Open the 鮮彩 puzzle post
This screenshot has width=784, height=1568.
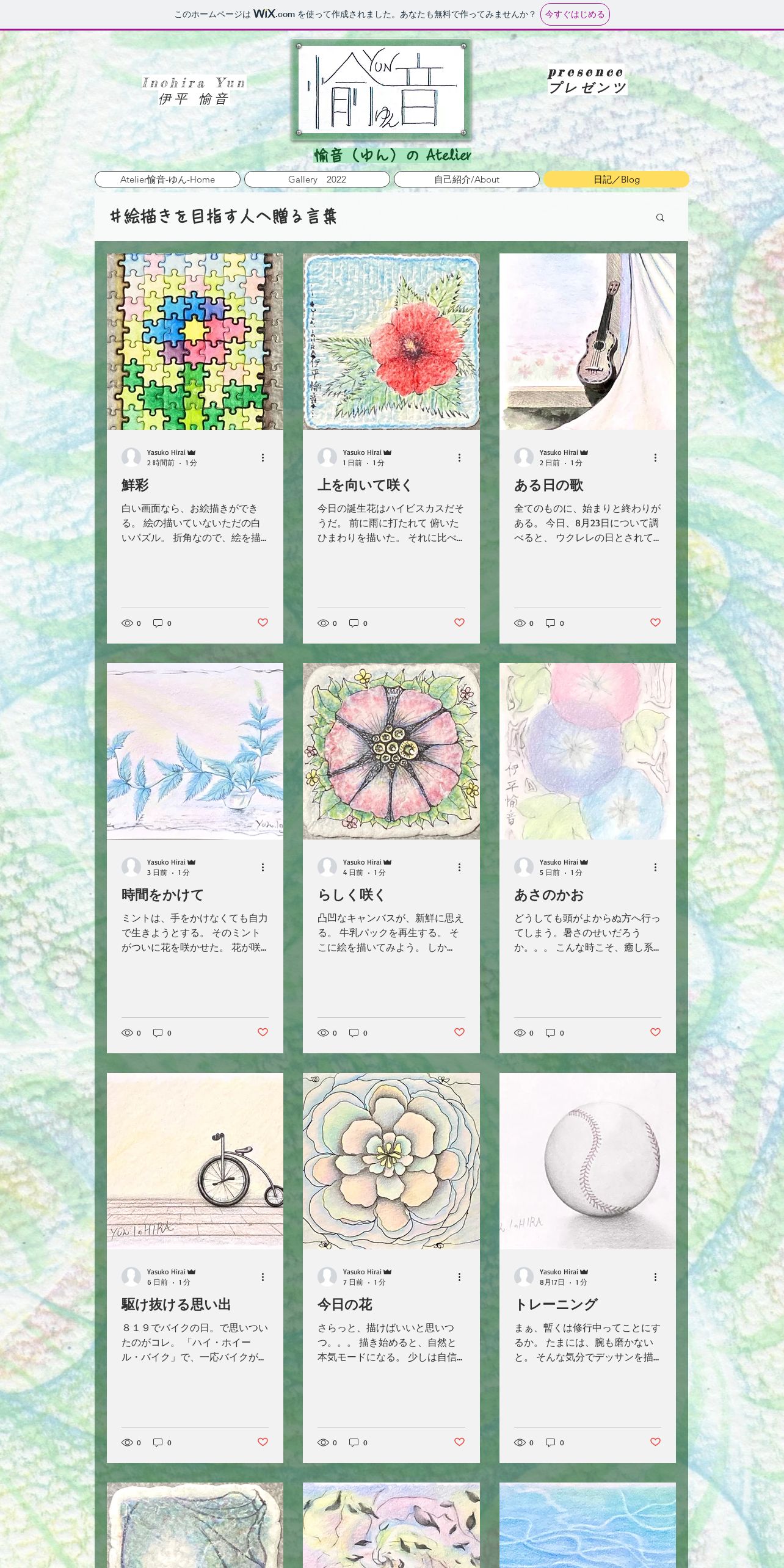[135, 485]
